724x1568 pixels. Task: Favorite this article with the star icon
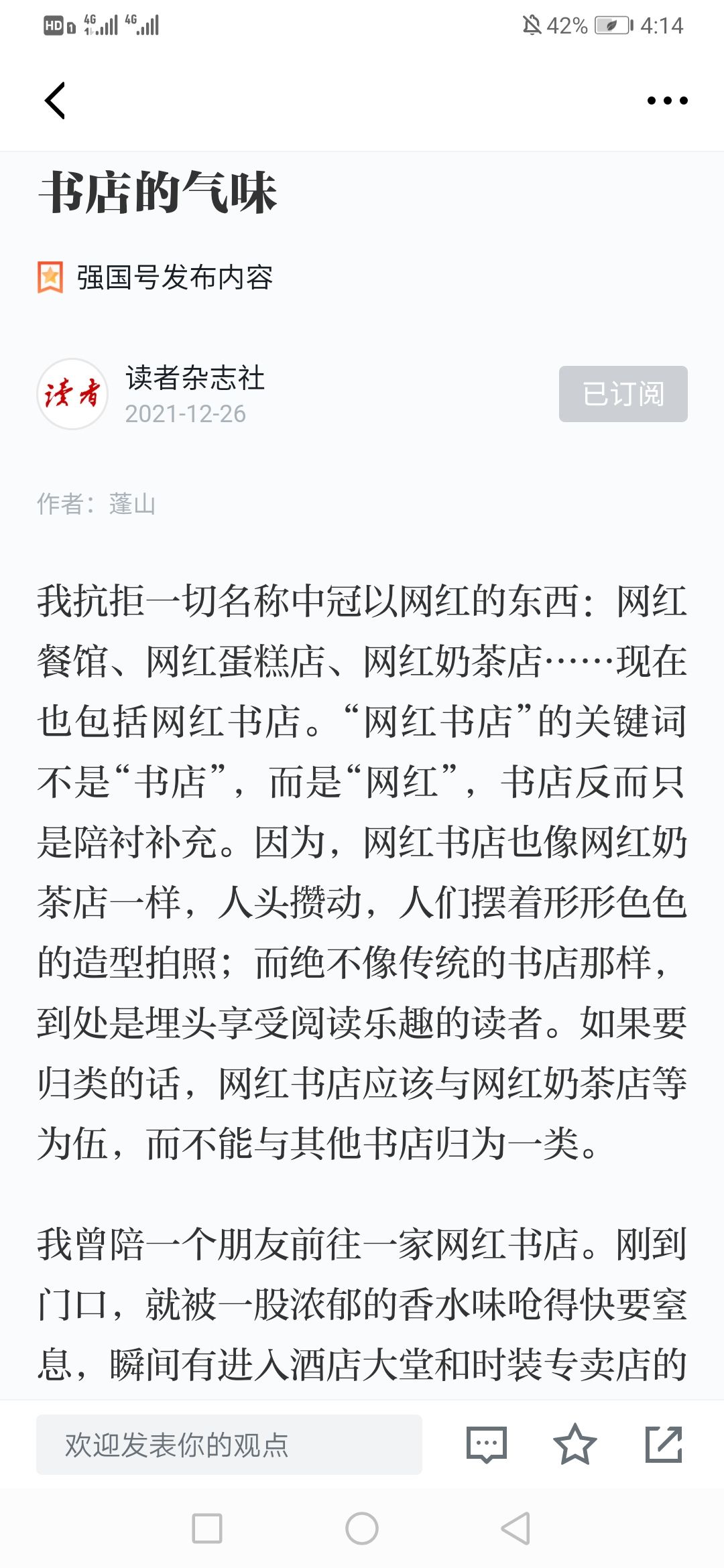click(575, 1445)
